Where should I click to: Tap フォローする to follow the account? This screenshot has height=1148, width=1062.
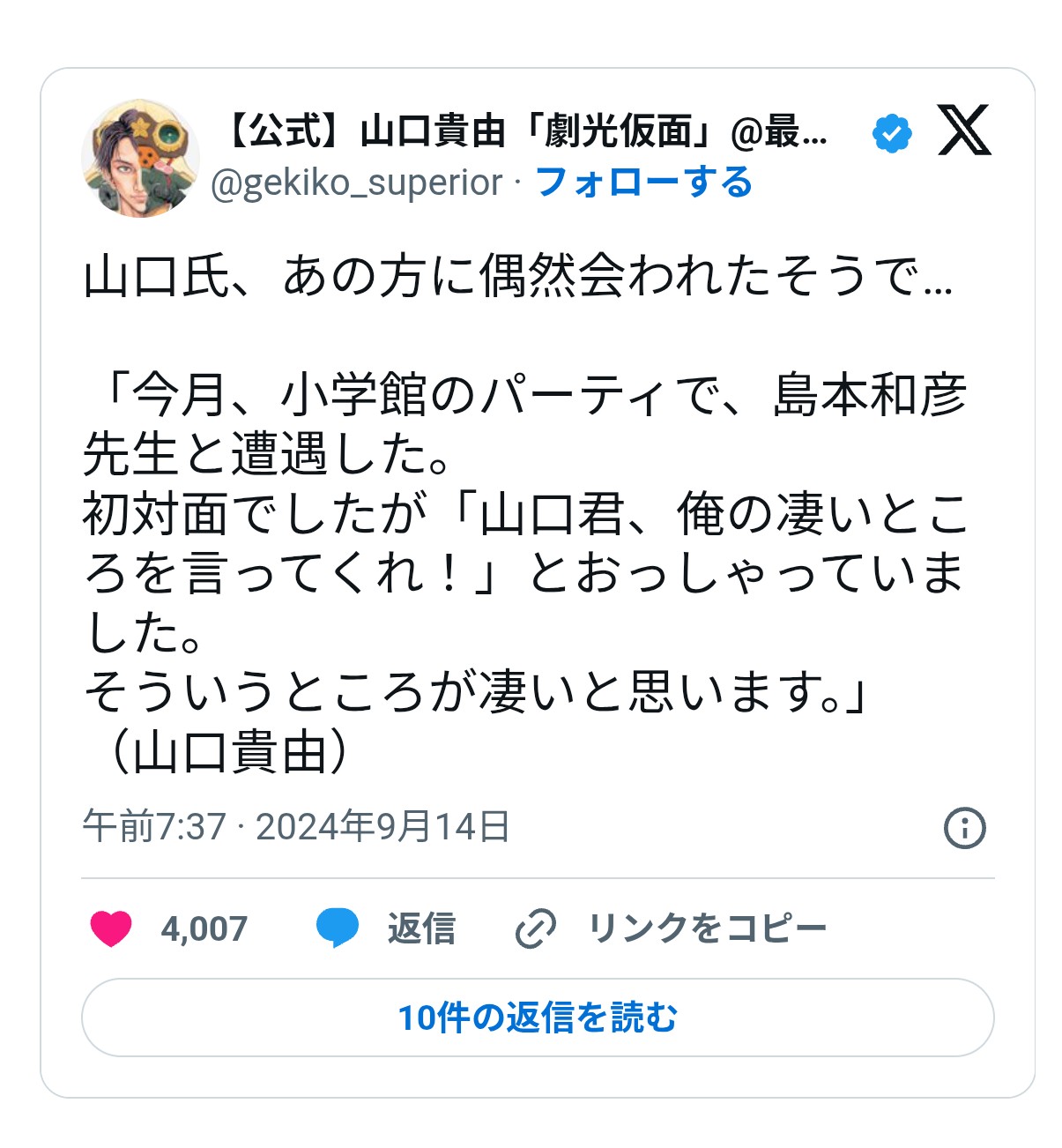644,183
